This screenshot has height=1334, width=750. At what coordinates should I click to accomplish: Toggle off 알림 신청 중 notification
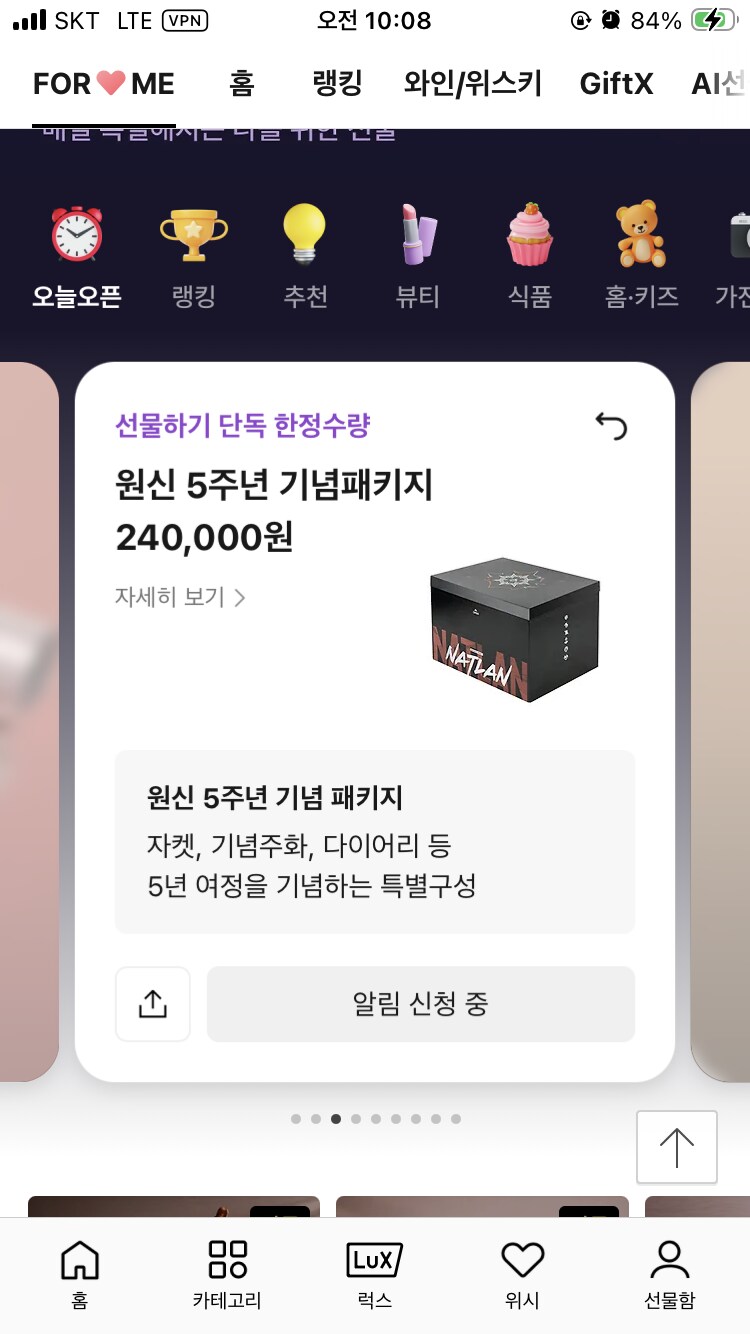pos(420,1004)
